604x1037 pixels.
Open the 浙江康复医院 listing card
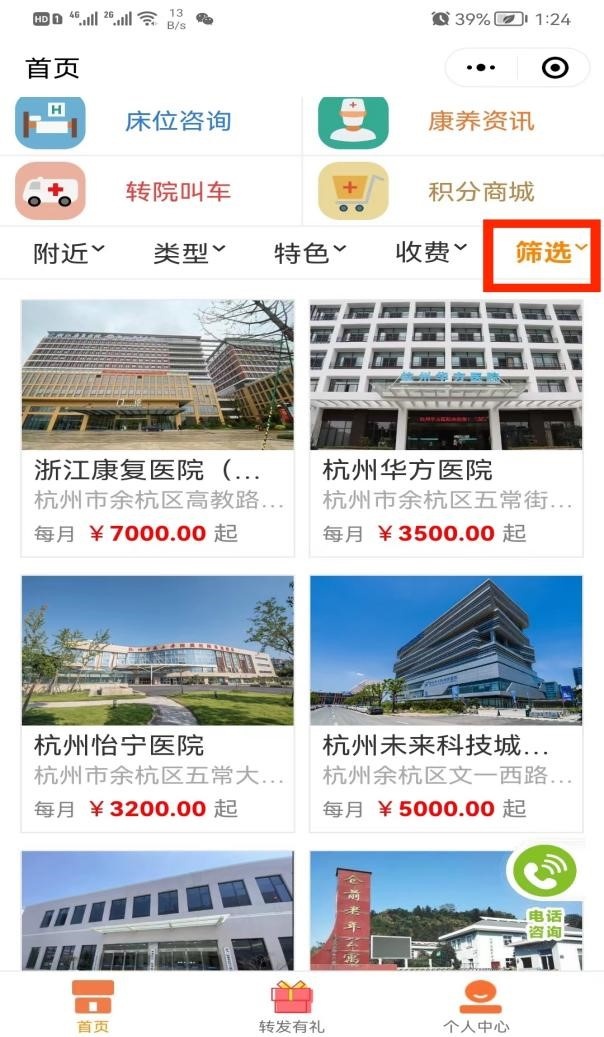(x=158, y=427)
